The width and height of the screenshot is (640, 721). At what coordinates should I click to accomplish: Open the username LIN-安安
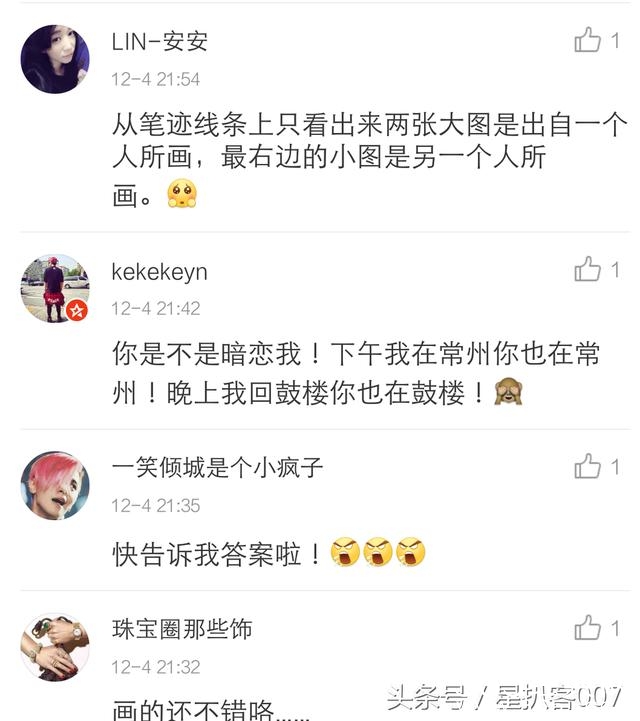click(160, 42)
